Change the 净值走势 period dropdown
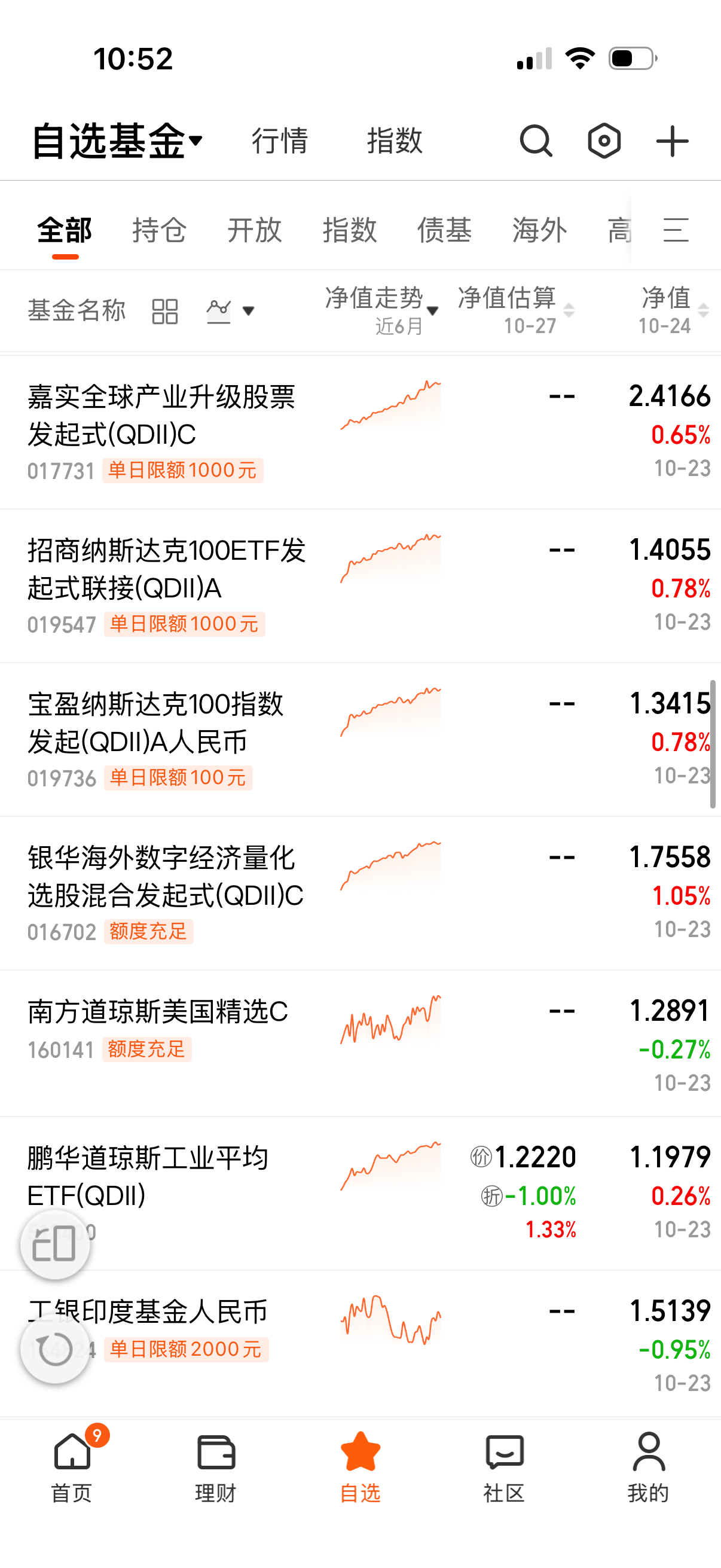Viewport: 721px width, 1568px height. (x=382, y=310)
